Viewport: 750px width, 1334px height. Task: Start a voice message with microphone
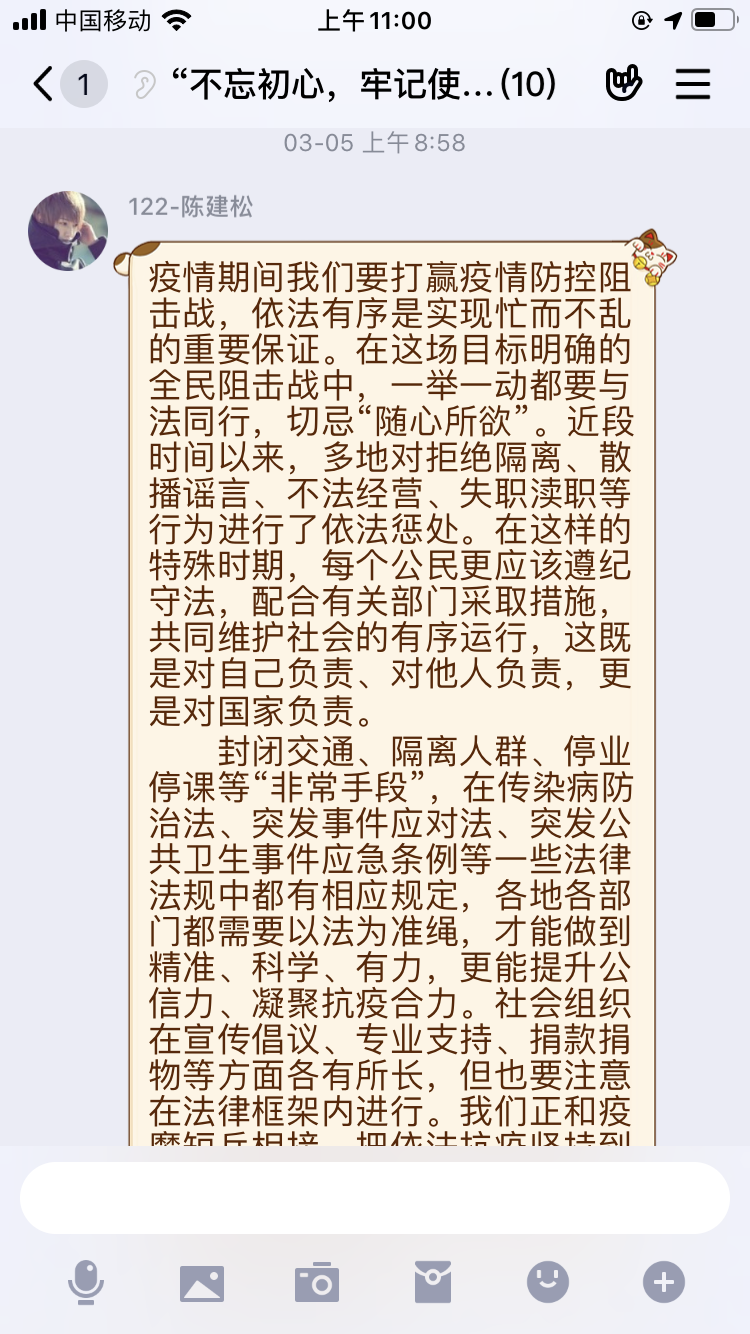pos(86,1281)
